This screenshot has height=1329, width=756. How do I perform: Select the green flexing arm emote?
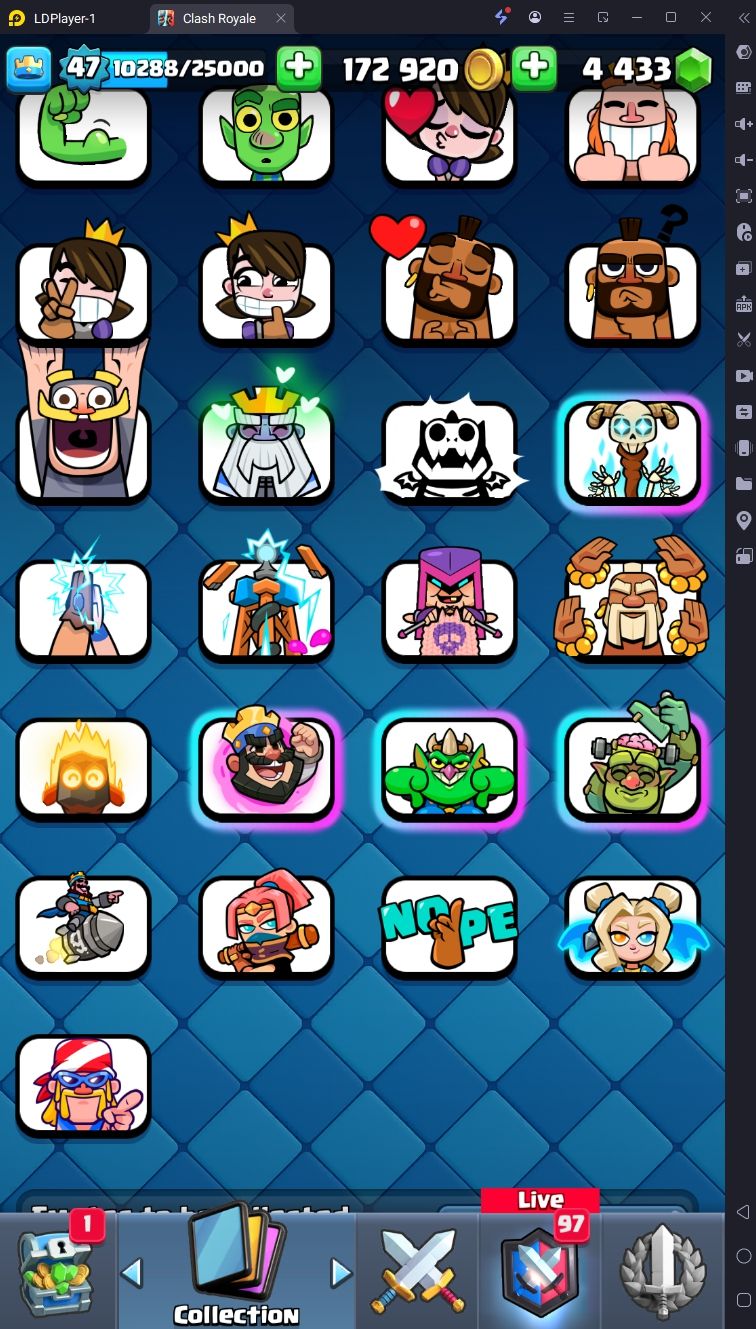point(82,135)
